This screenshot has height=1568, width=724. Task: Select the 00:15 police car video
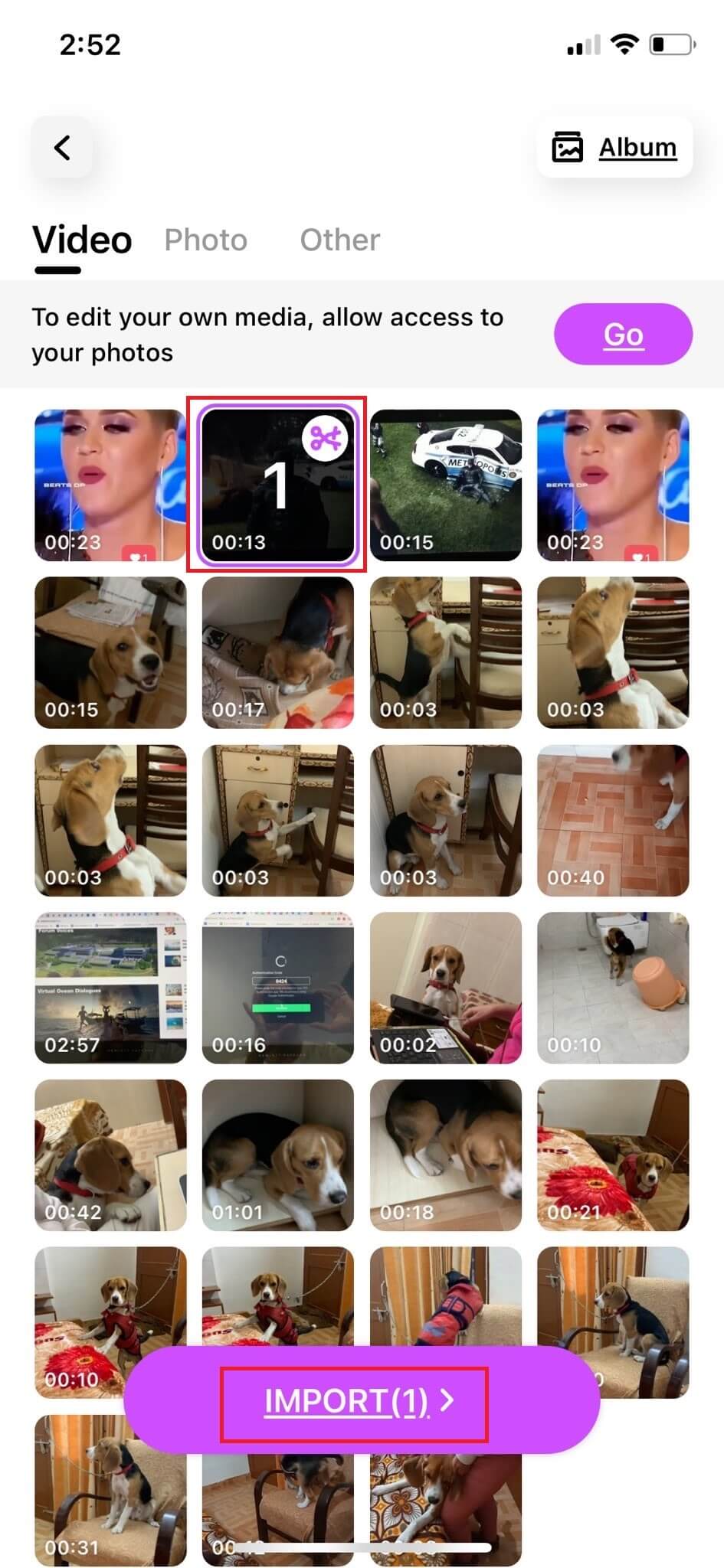tap(445, 484)
